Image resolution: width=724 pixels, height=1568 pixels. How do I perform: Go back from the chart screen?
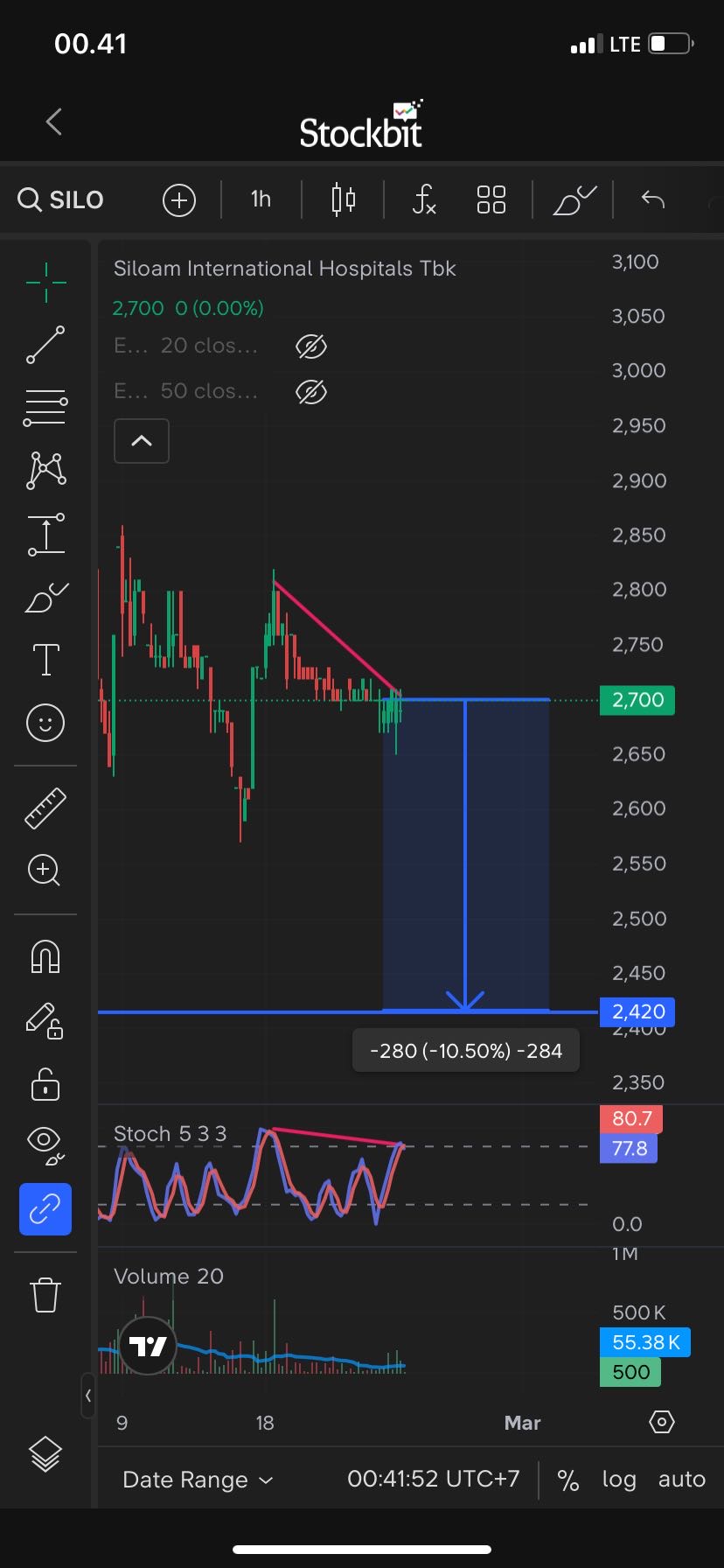pyautogui.click(x=54, y=122)
